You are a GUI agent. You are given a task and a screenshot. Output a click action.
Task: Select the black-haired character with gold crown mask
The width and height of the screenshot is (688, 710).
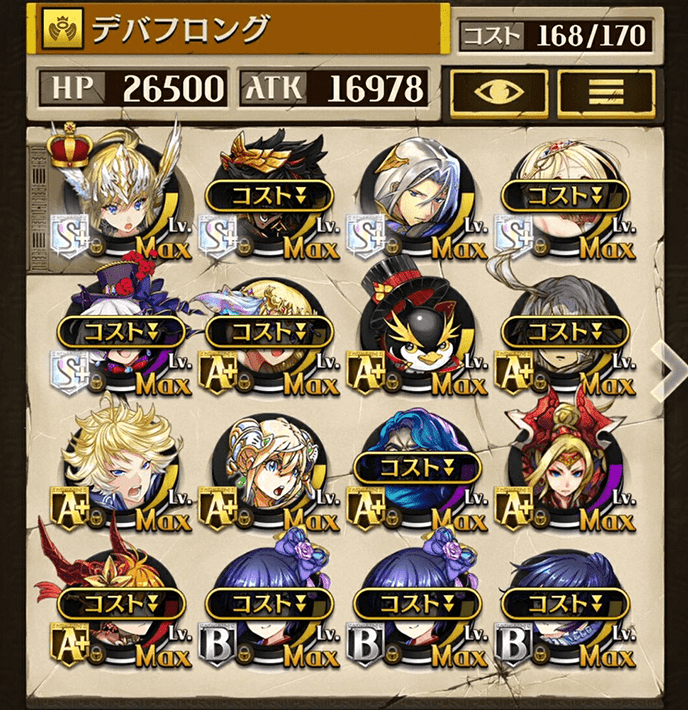pos(265,192)
